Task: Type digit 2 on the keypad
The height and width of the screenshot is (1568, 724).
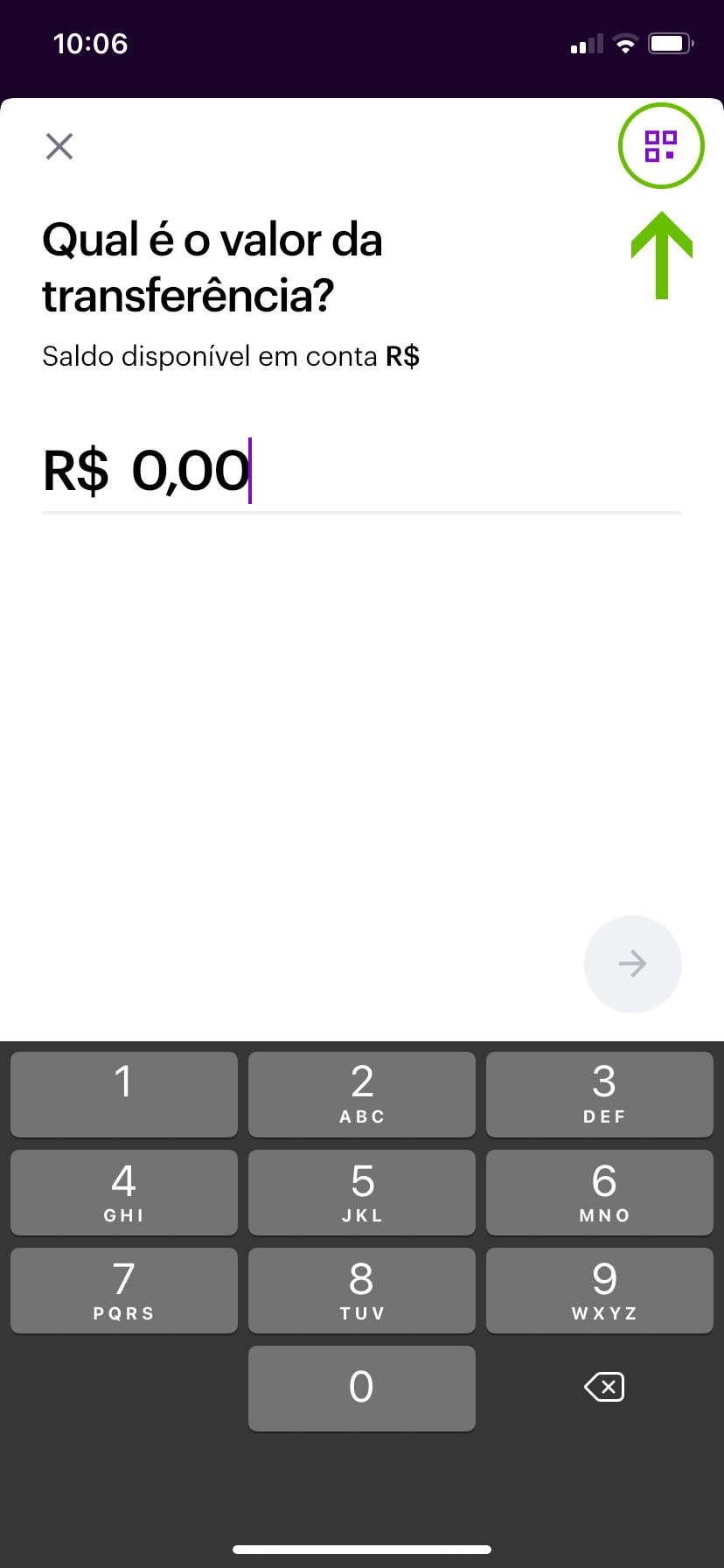Action: tap(362, 1094)
